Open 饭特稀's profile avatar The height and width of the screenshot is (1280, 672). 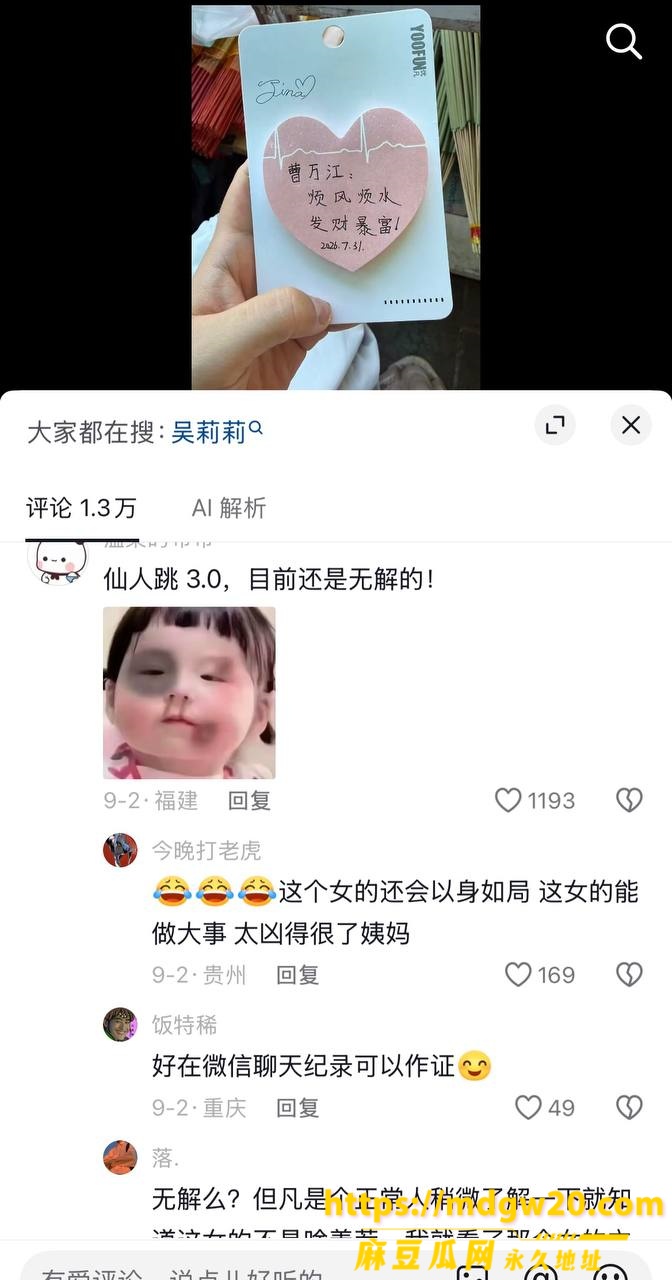click(120, 1024)
